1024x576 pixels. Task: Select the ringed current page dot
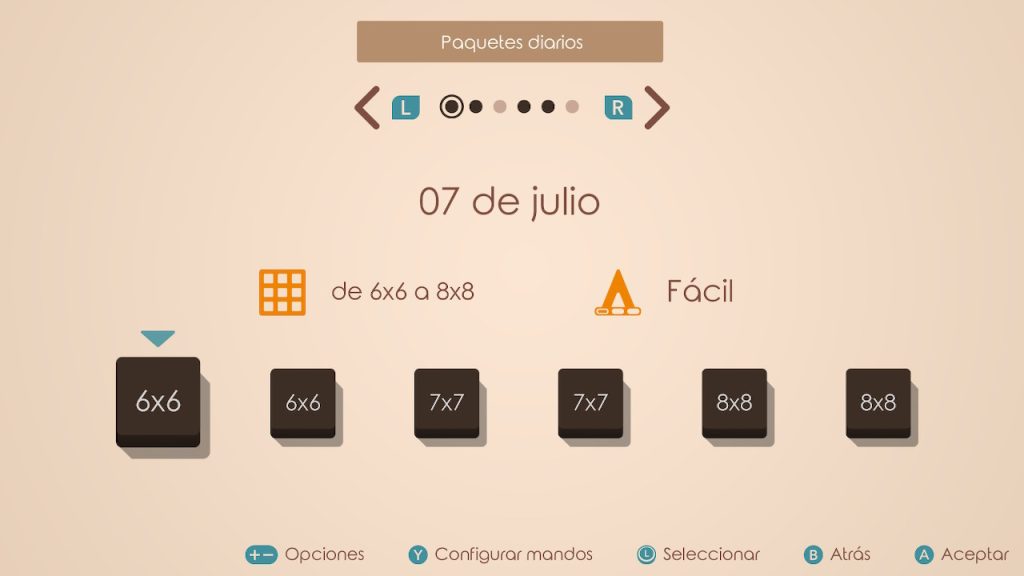click(x=452, y=106)
